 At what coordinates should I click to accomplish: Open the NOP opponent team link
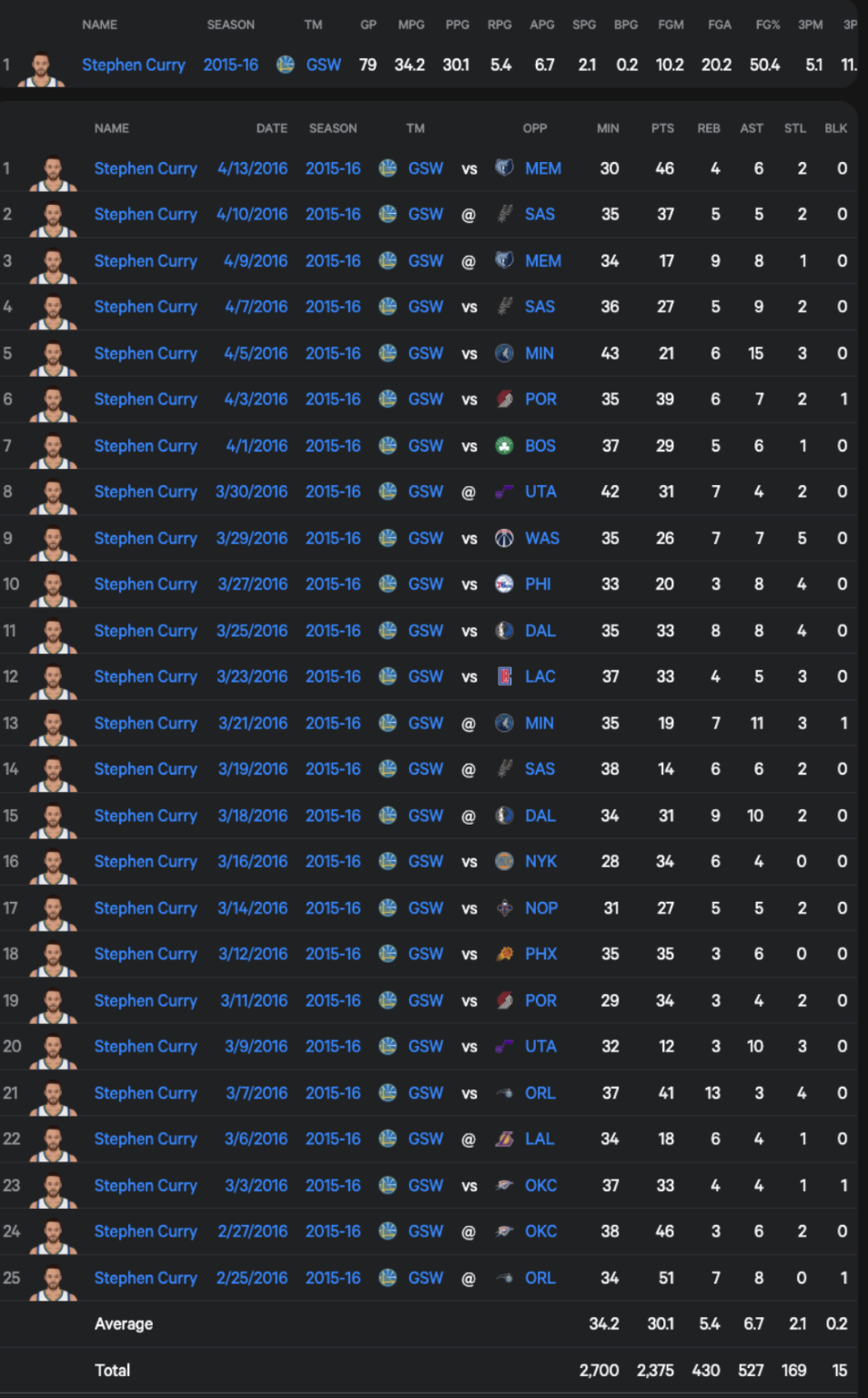coord(541,907)
